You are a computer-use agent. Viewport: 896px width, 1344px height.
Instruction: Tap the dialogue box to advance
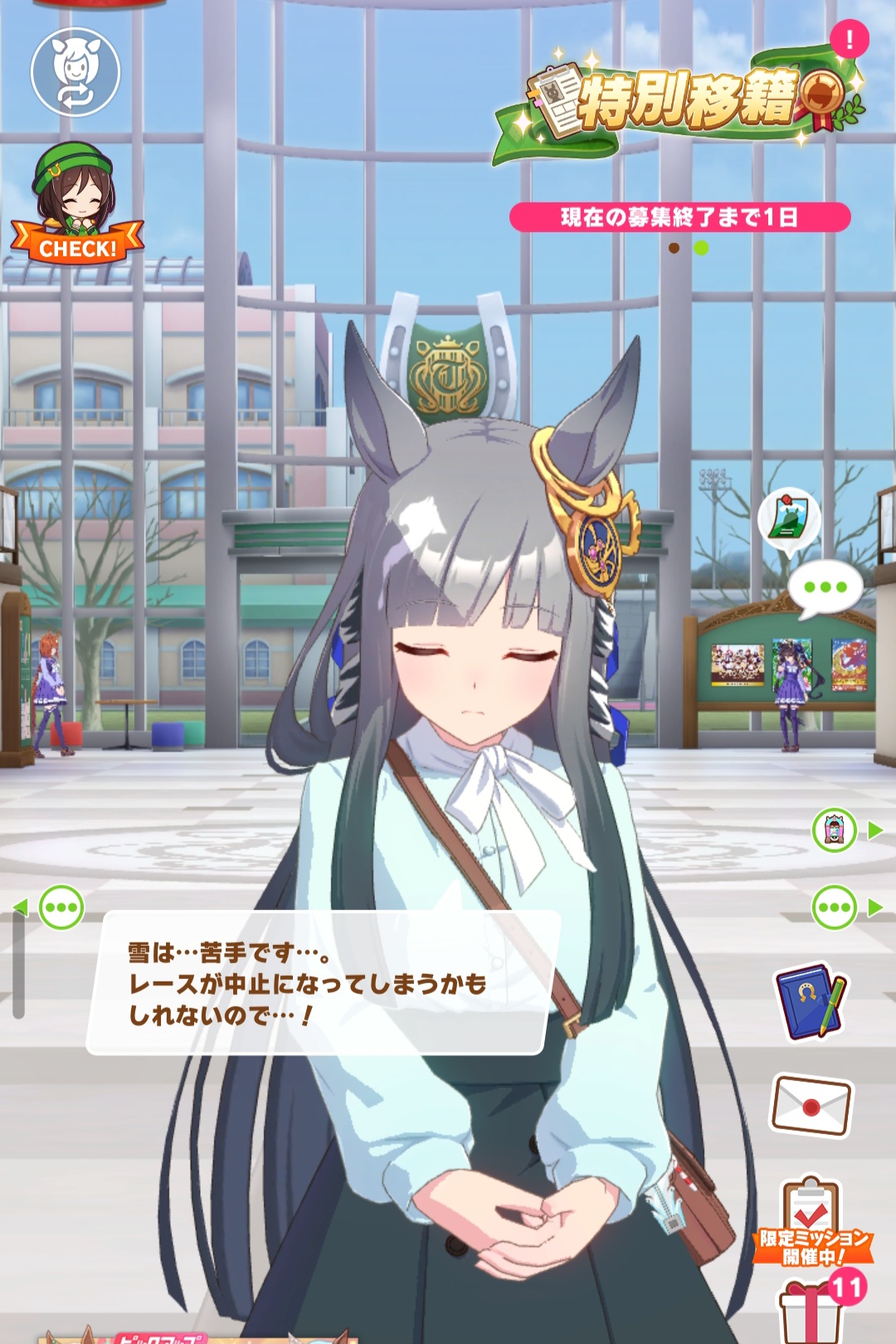point(324,983)
